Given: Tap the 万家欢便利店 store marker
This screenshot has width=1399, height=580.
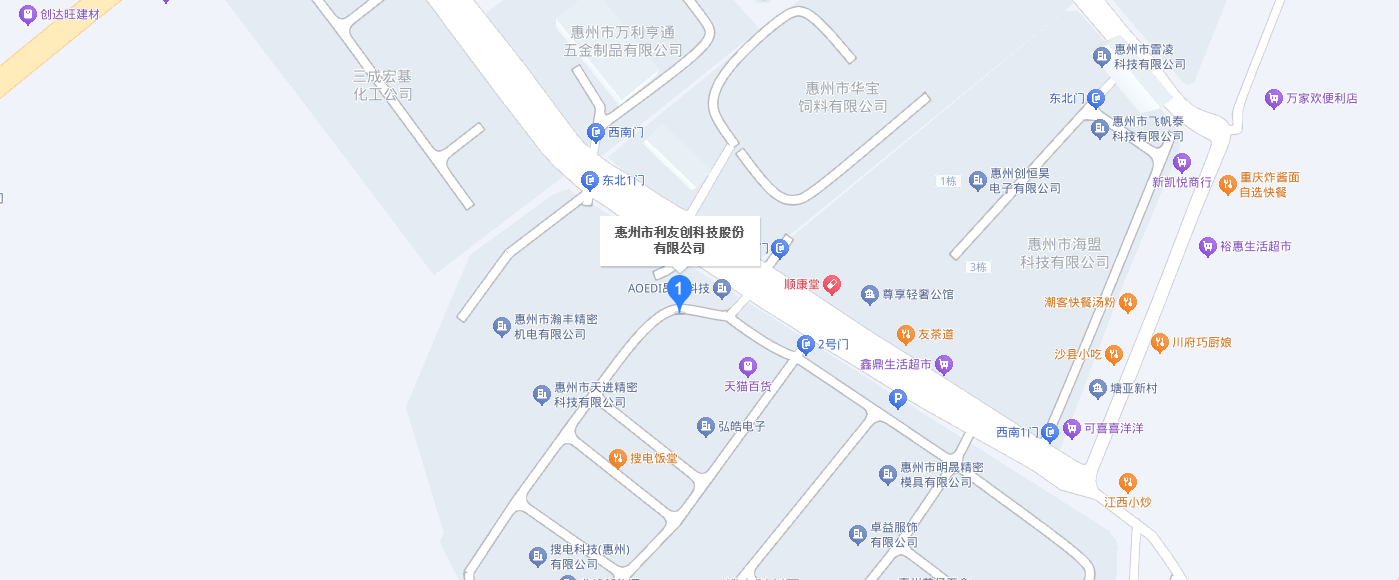Looking at the screenshot, I should coord(1273,98).
